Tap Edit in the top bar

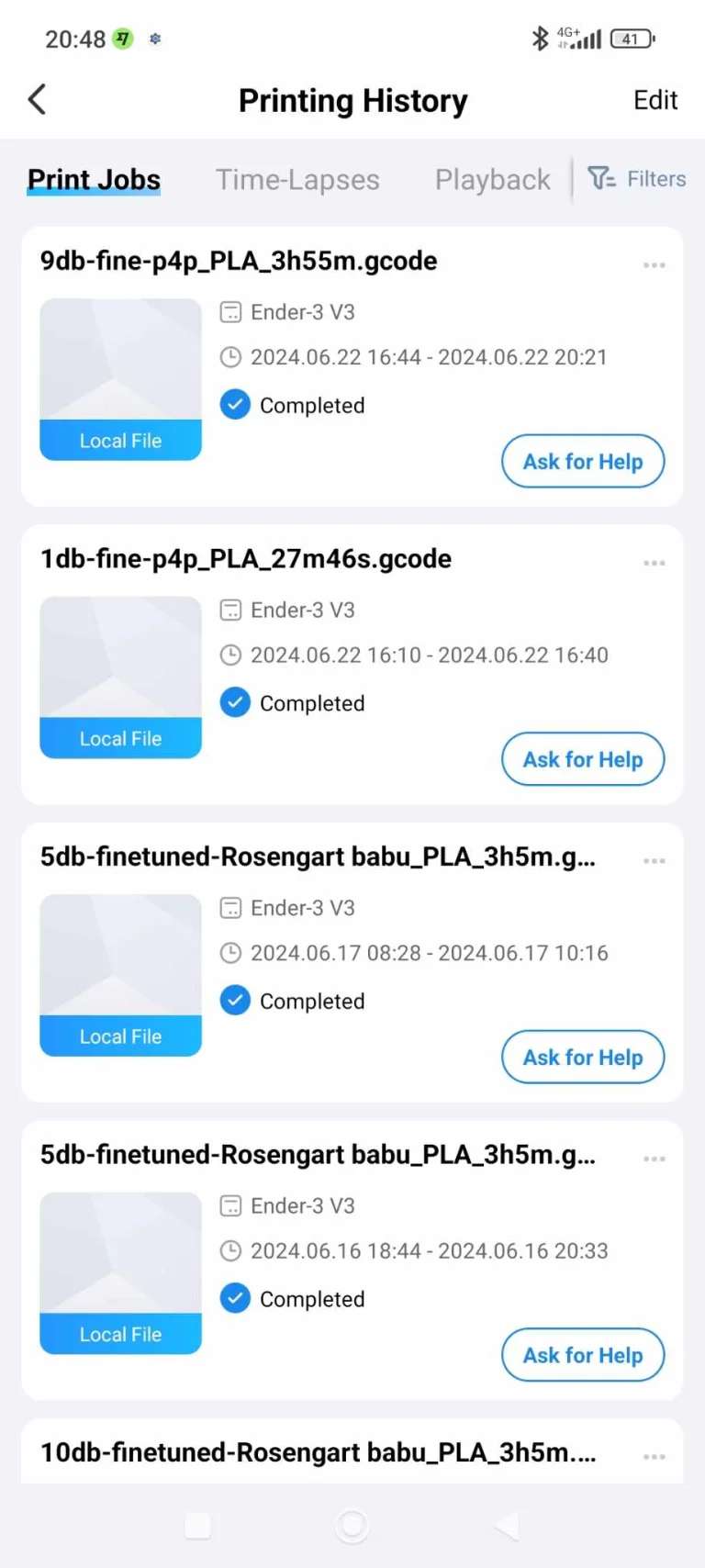[655, 100]
